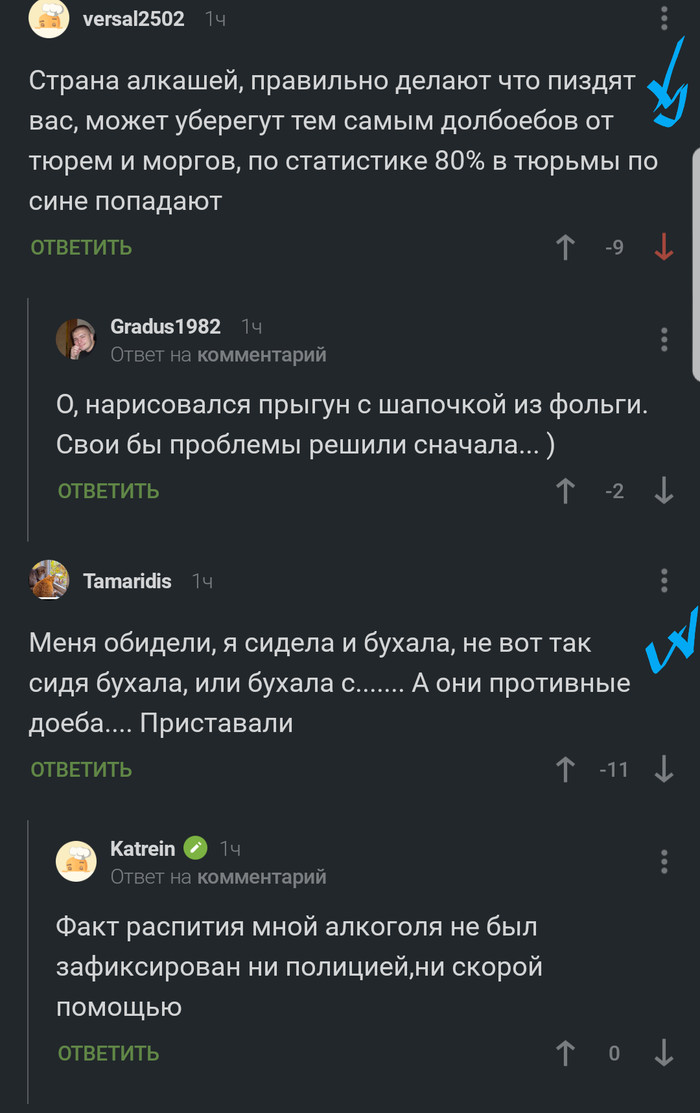View Tamaridis's profile
The height and width of the screenshot is (1113, 700).
point(127,581)
